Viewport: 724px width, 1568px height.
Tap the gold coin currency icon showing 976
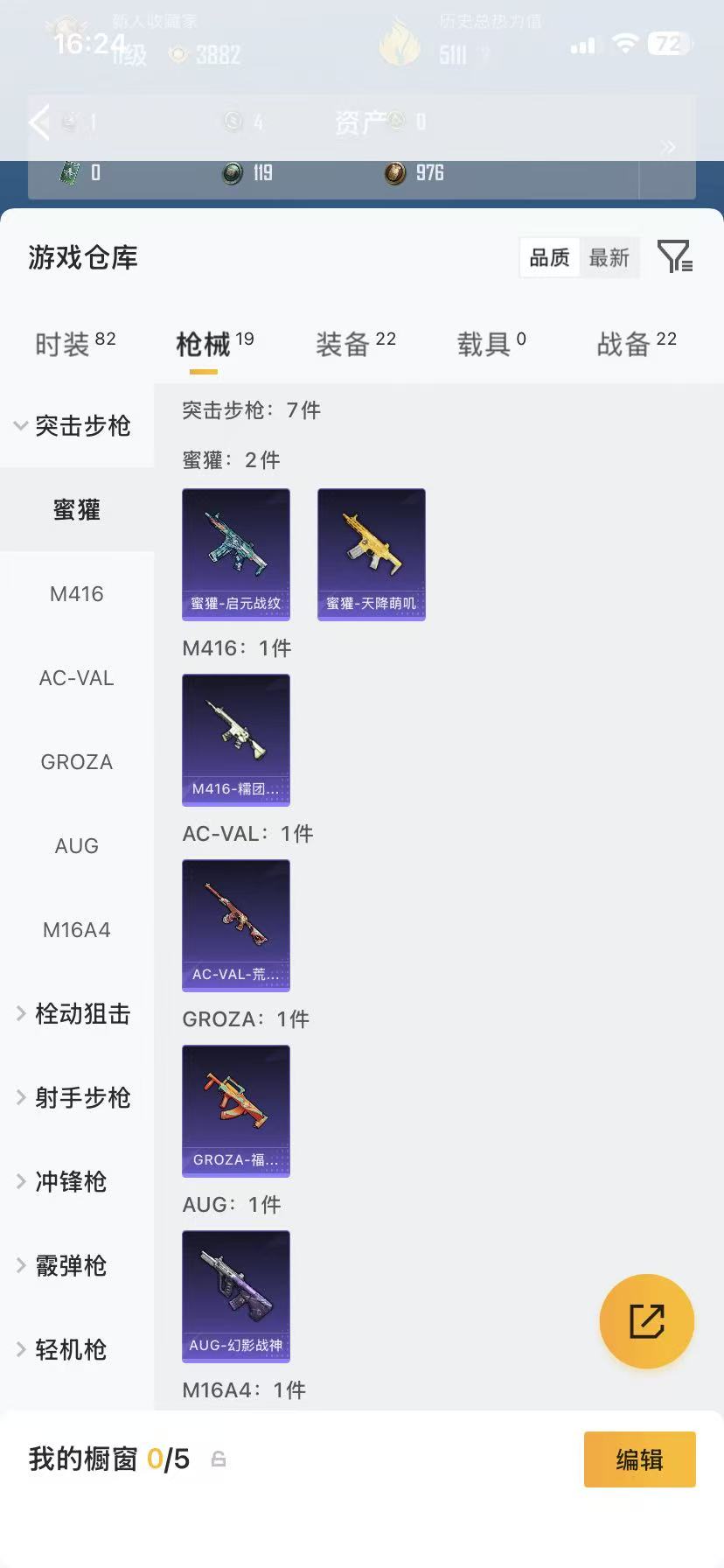(395, 172)
